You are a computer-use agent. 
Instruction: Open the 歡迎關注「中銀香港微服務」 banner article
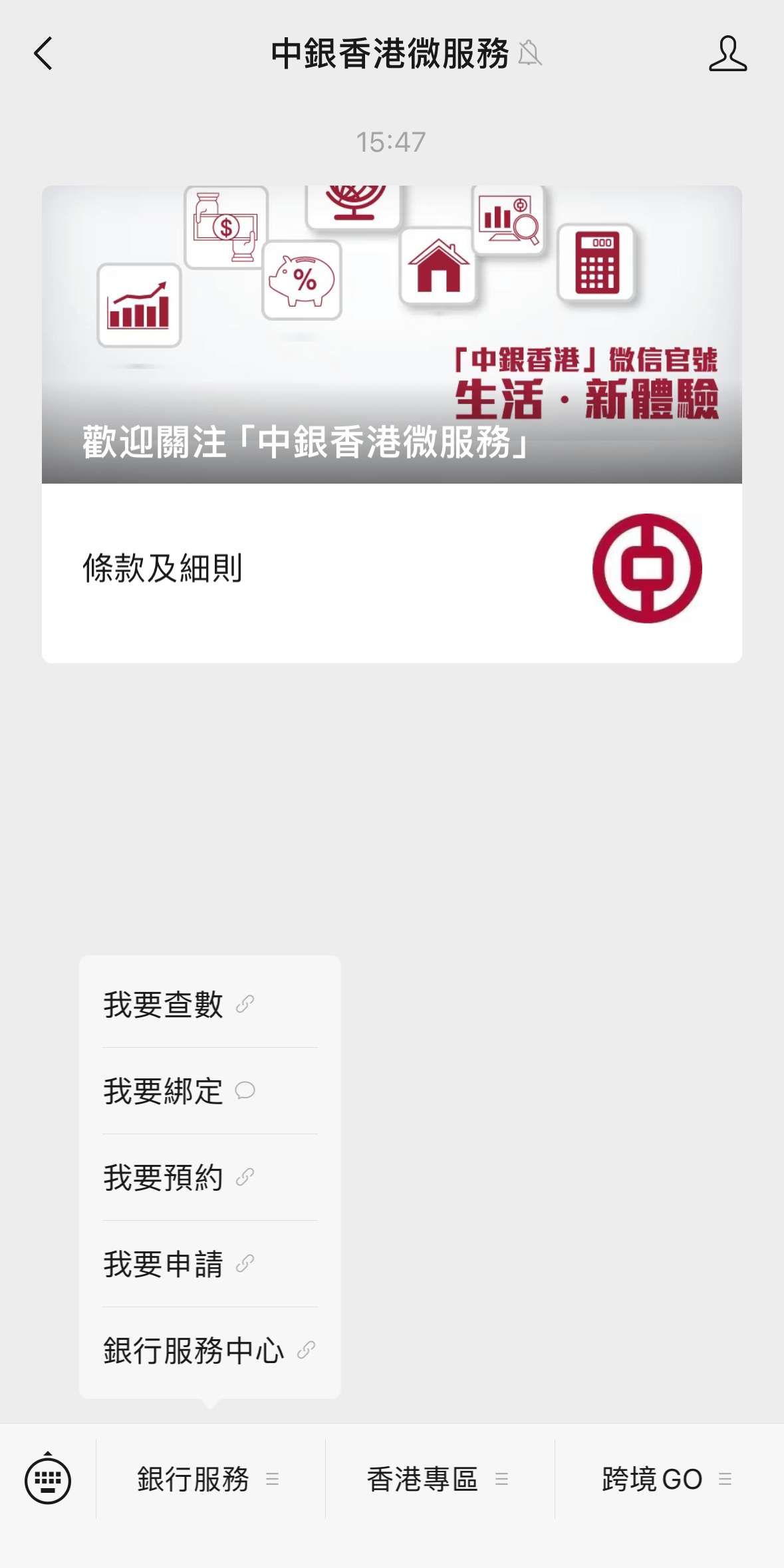(392, 335)
